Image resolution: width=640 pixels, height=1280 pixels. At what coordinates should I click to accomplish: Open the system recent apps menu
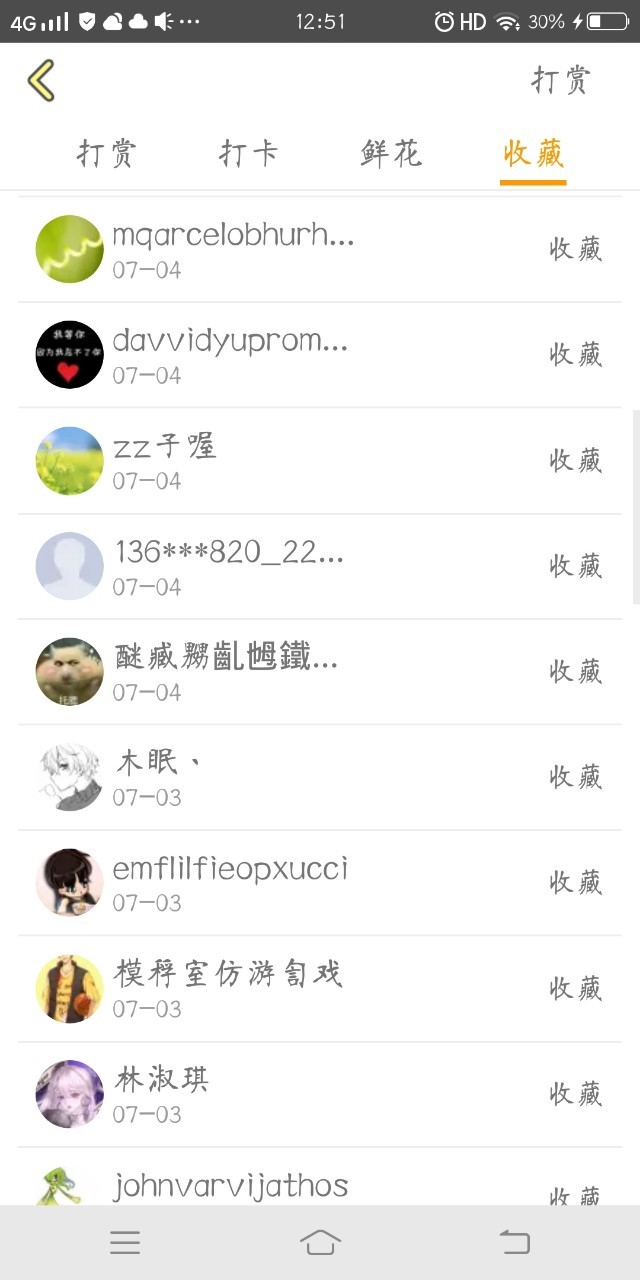click(x=125, y=1242)
